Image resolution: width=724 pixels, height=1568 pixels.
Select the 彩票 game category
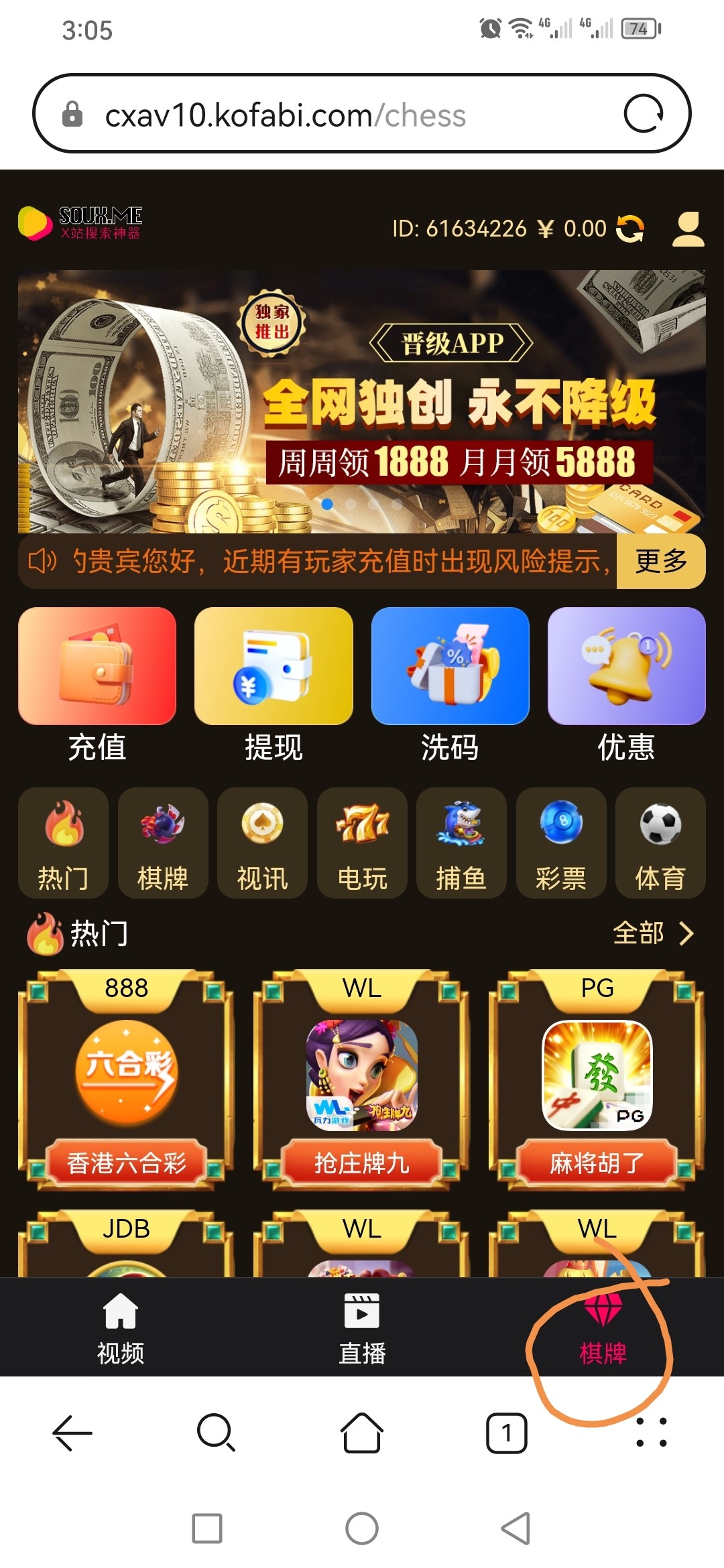tap(561, 843)
